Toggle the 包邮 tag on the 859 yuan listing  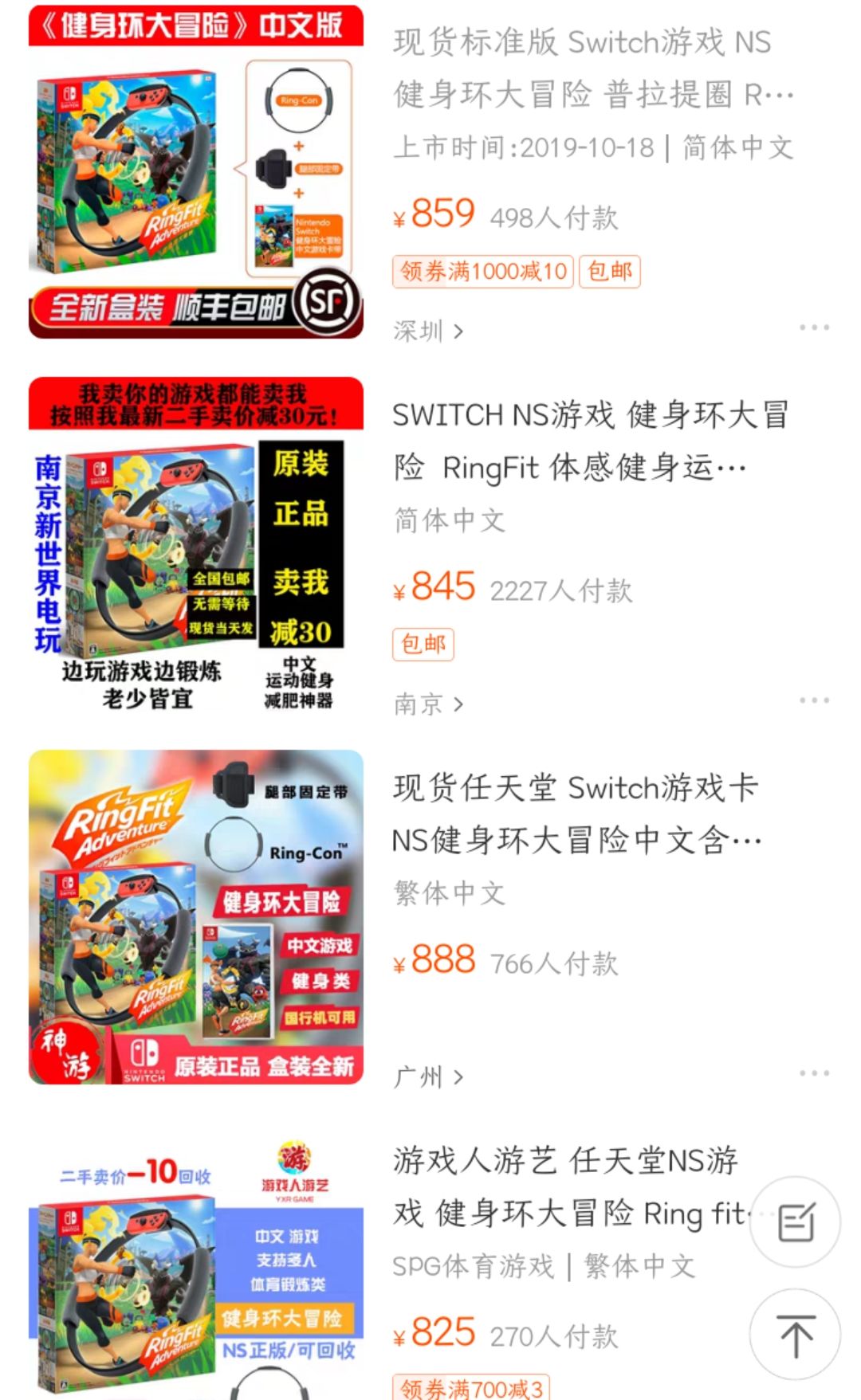click(609, 270)
